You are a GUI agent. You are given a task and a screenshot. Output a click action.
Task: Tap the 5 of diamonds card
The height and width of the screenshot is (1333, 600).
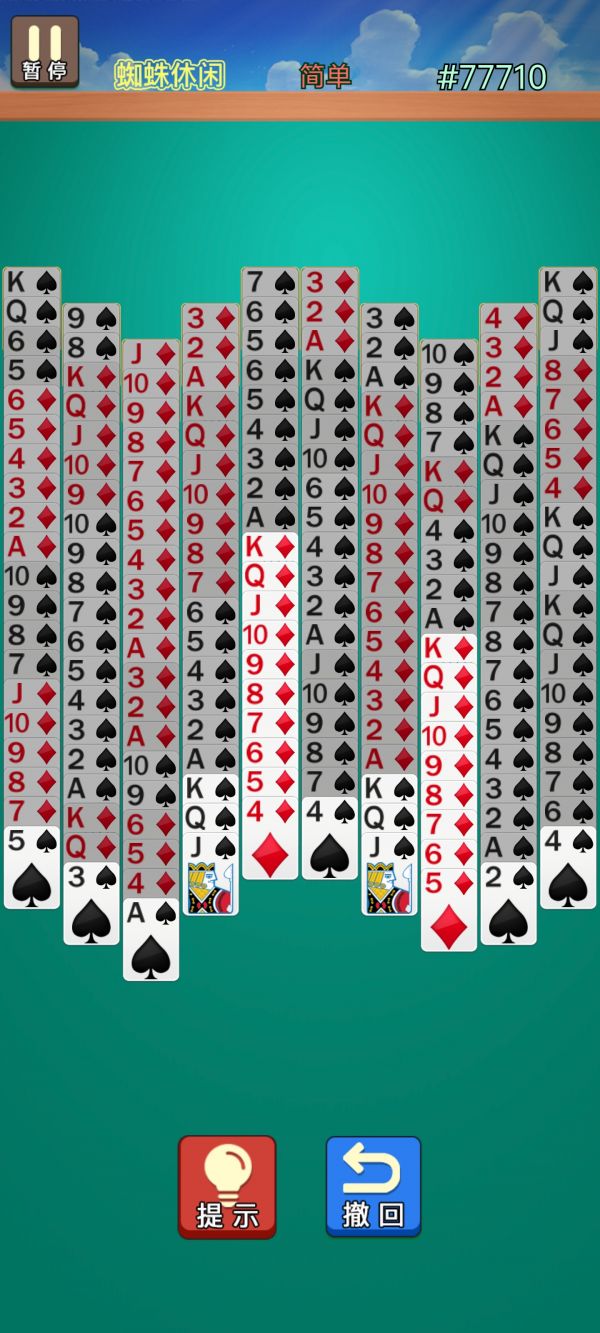point(449,912)
